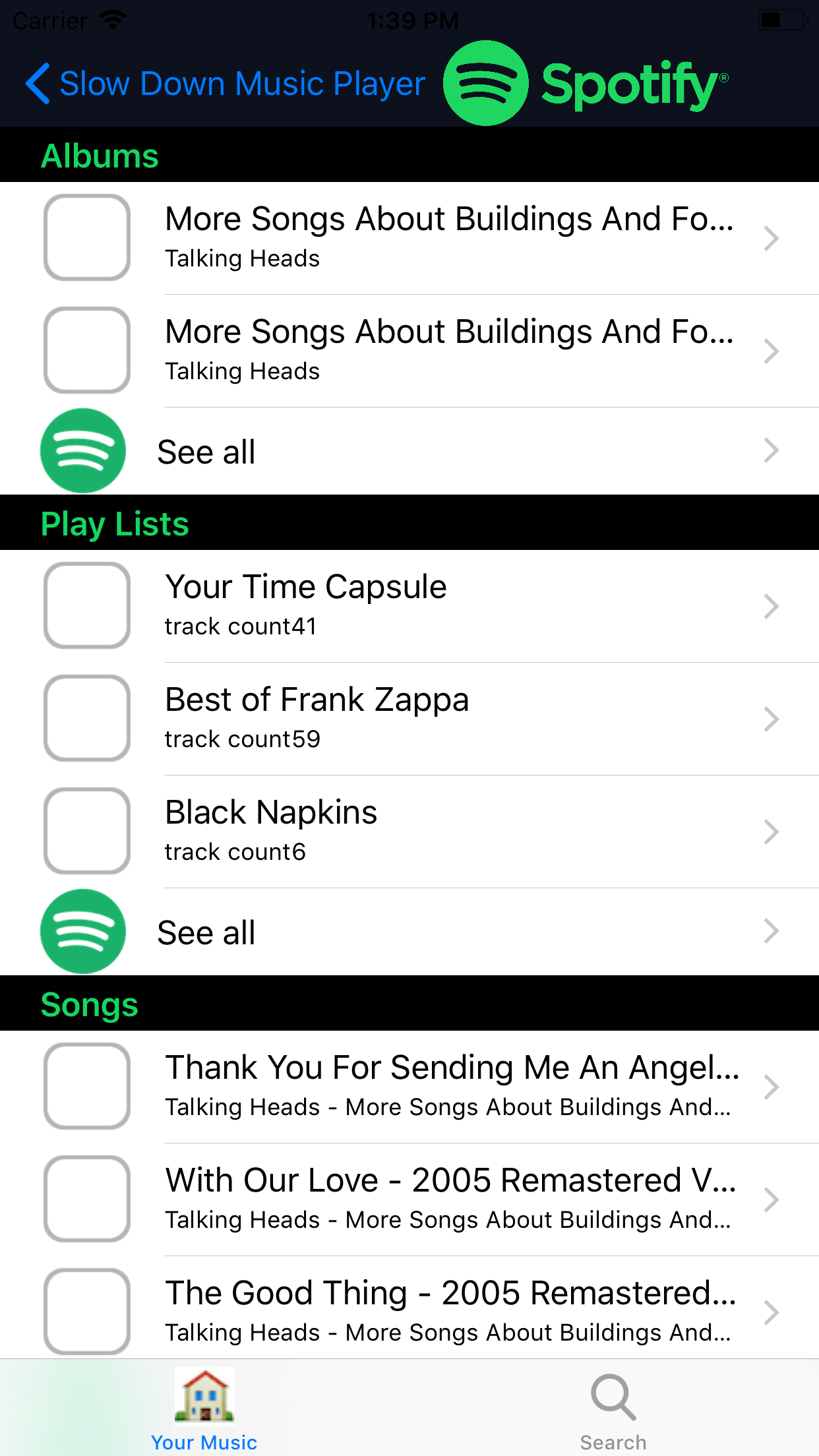The height and width of the screenshot is (1456, 819).
Task: See all playlists in the Play Lists section
Action: pyautogui.click(x=409, y=932)
